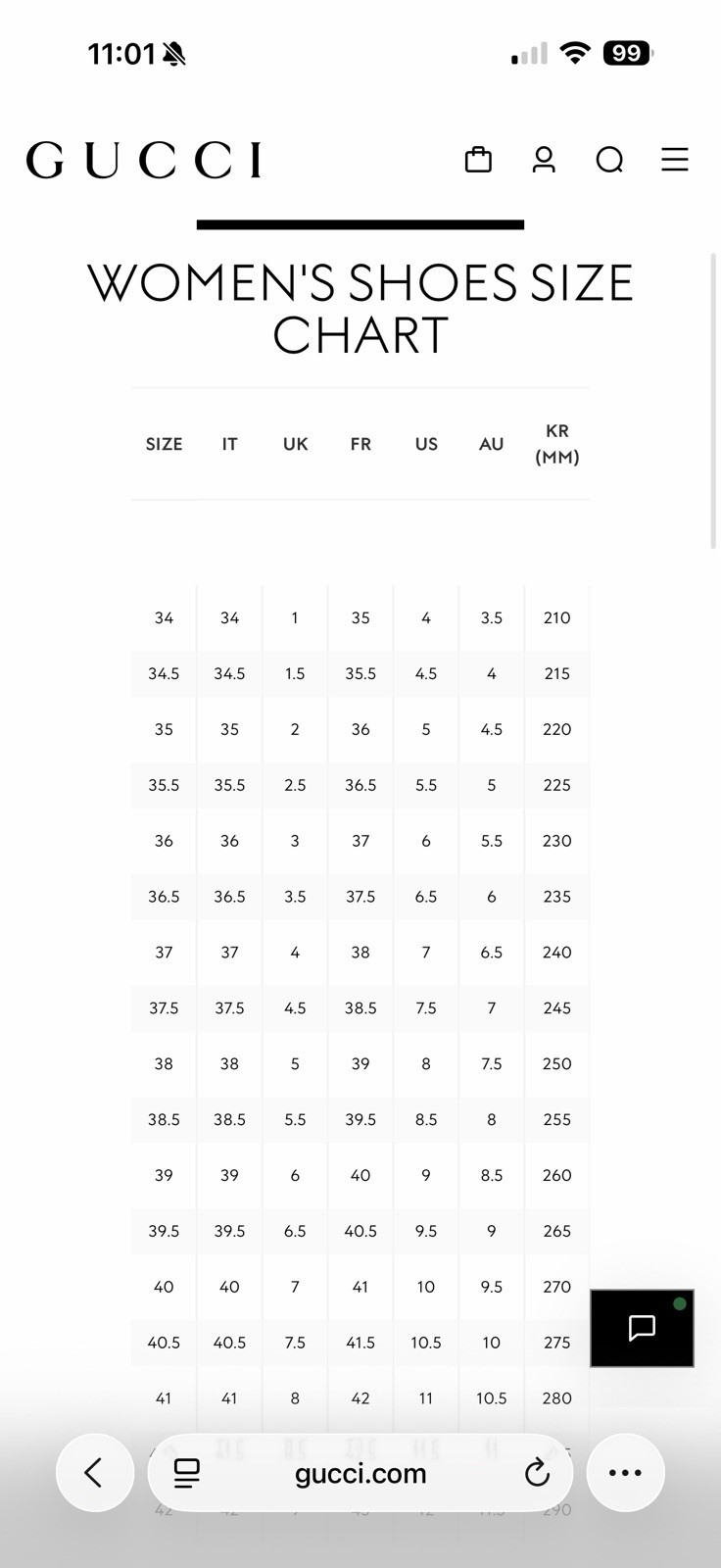This screenshot has height=1568, width=721.
Task: Open the browser more options menu
Action: tap(625, 1472)
